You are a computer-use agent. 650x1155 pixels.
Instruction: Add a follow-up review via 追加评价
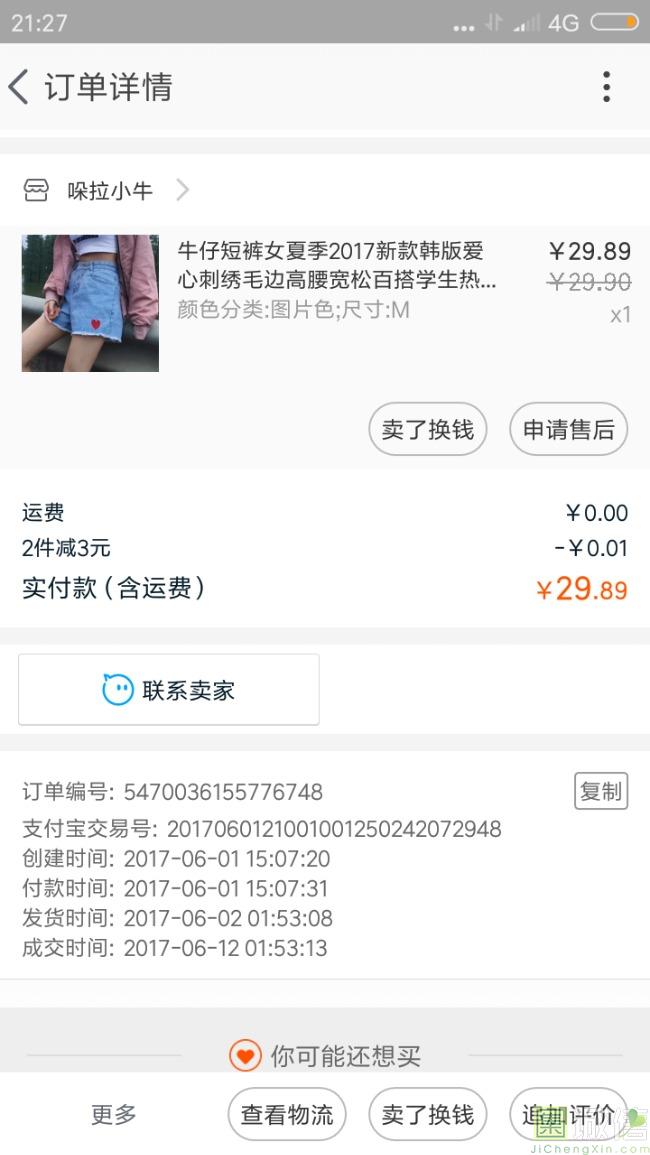click(568, 1114)
